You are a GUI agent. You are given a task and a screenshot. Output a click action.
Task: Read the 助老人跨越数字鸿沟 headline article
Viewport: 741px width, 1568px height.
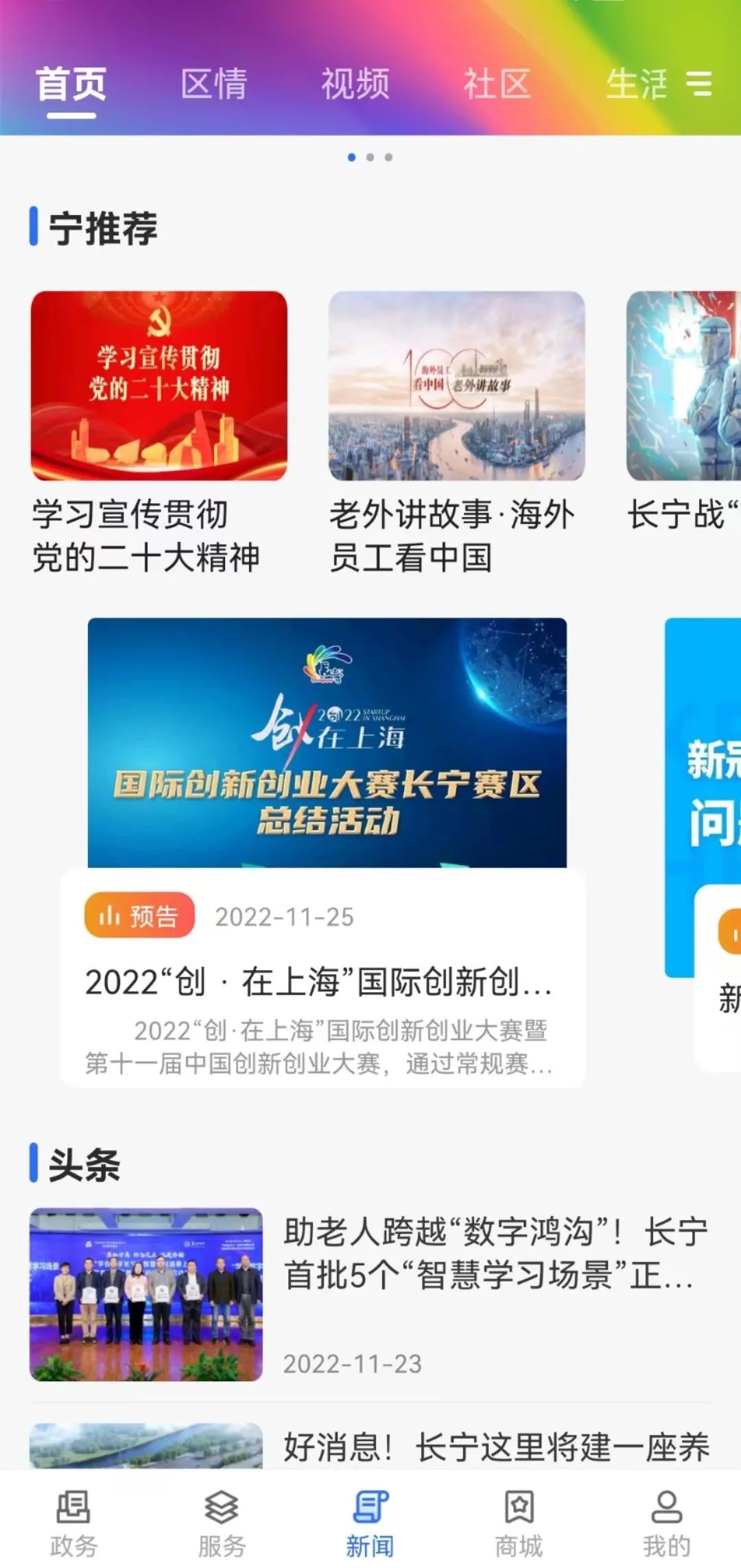494,1253
